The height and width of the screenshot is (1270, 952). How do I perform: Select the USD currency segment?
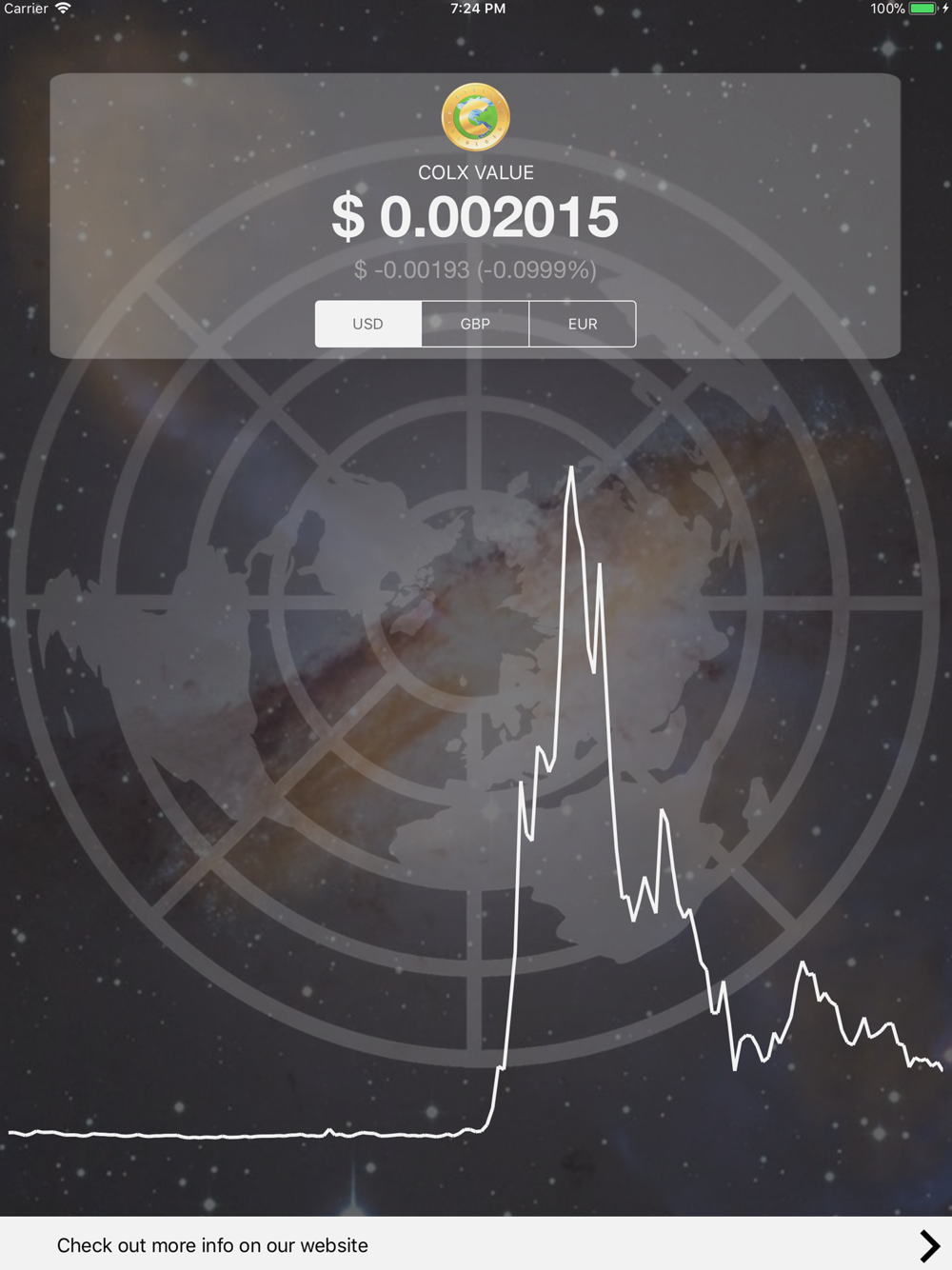click(368, 324)
